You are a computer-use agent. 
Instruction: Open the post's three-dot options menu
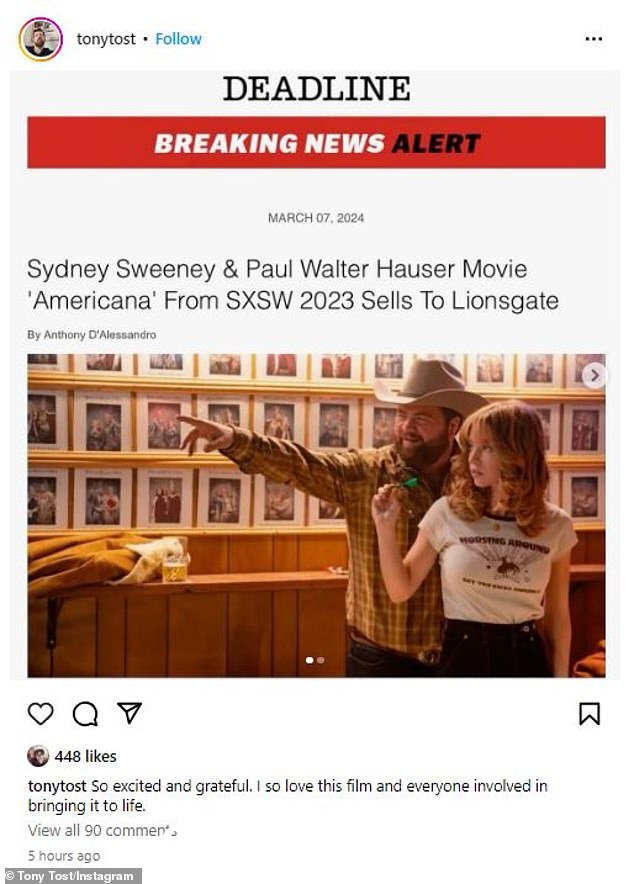coord(593,39)
